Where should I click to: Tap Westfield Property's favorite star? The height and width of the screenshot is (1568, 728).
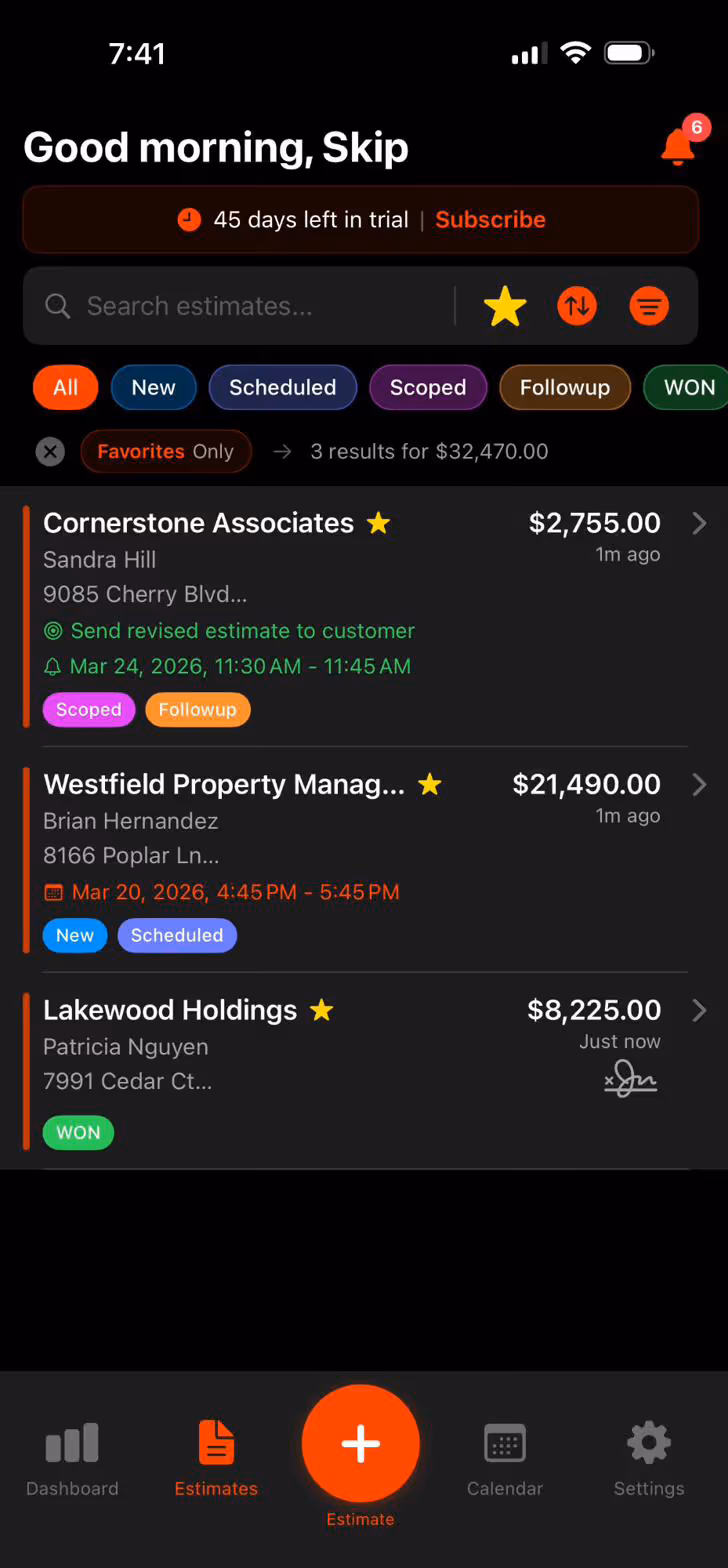pyautogui.click(x=429, y=785)
